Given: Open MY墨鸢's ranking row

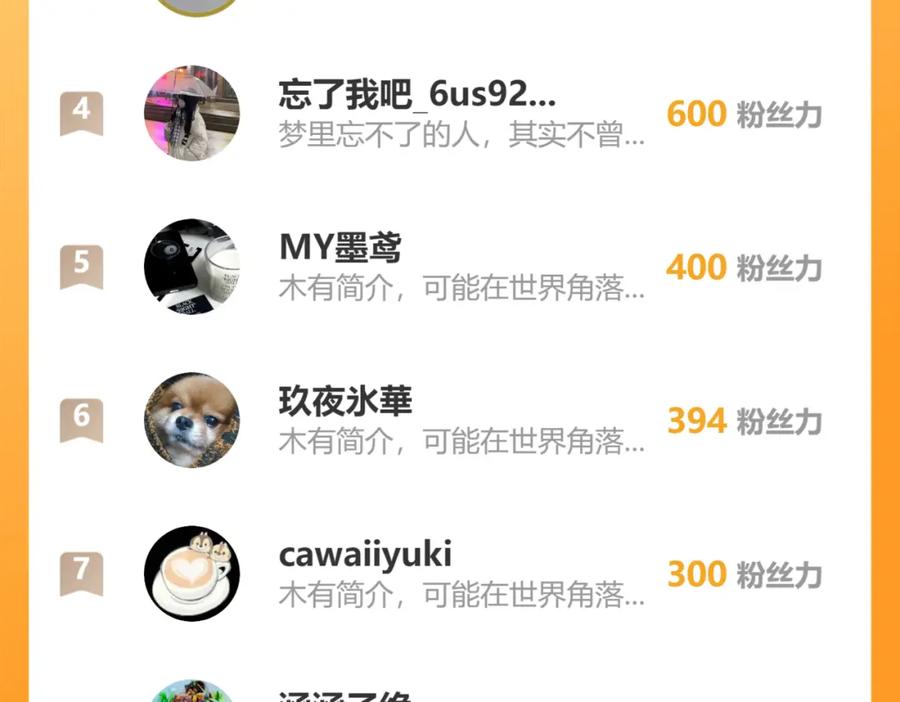Looking at the screenshot, I should click(449, 267).
